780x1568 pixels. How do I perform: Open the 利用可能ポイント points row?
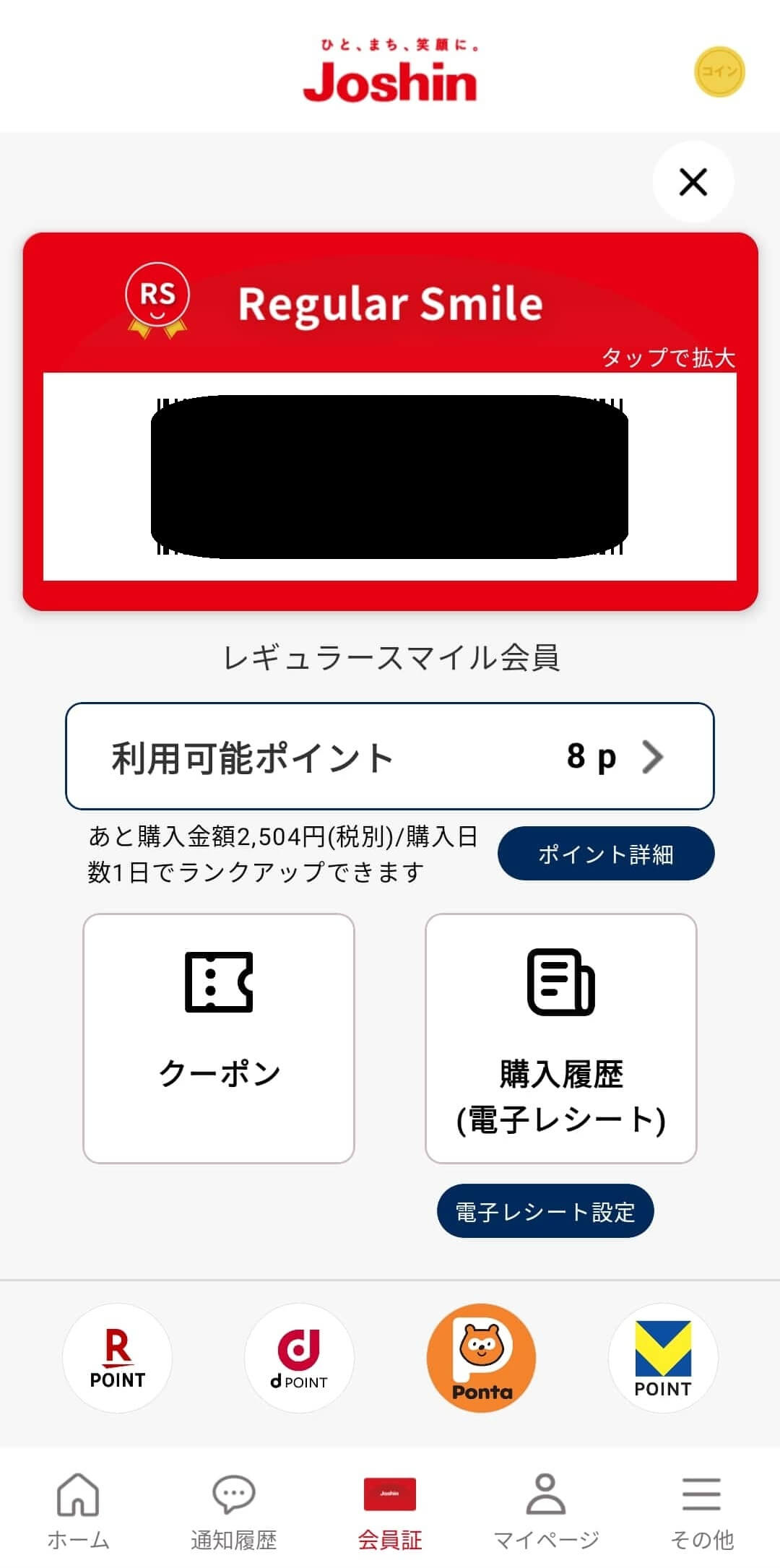[x=390, y=756]
